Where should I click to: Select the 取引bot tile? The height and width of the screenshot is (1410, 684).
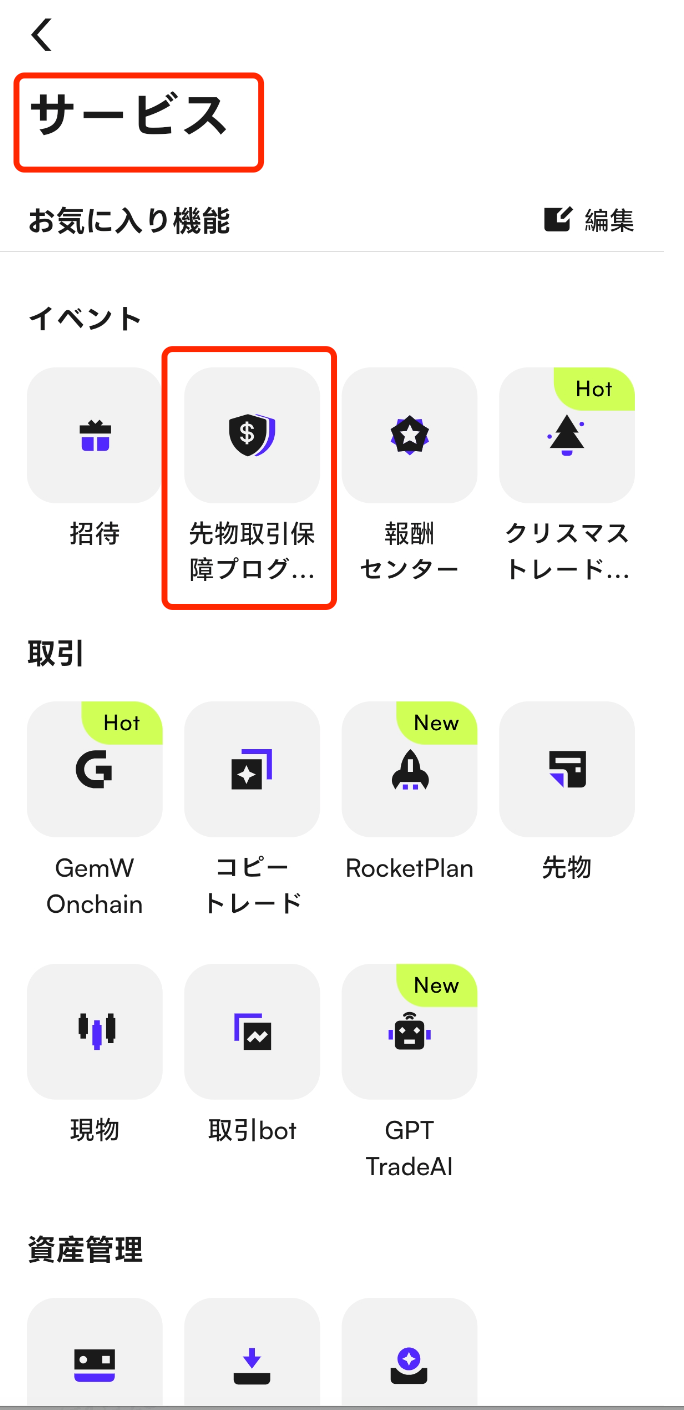pos(252,1032)
